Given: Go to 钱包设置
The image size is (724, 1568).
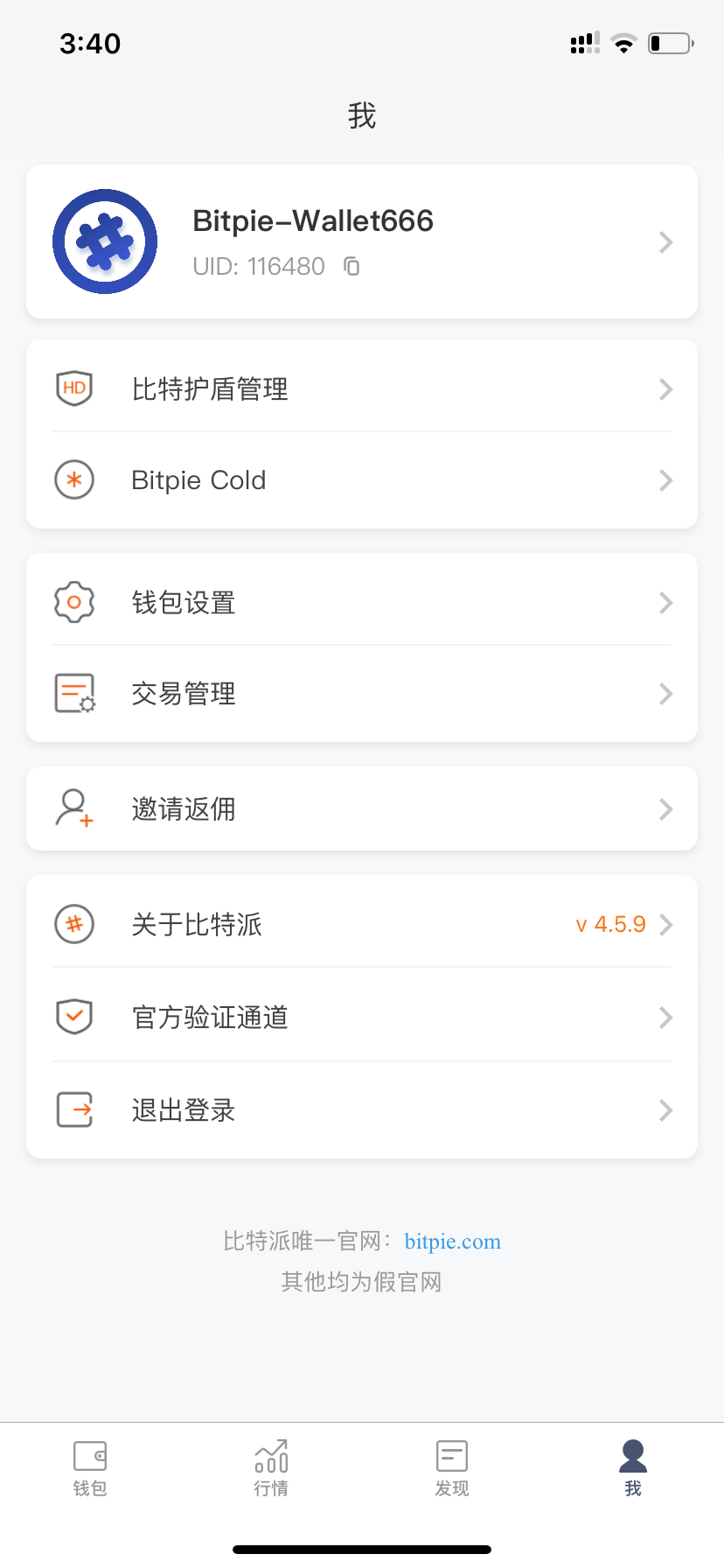Looking at the screenshot, I should coord(362,602).
